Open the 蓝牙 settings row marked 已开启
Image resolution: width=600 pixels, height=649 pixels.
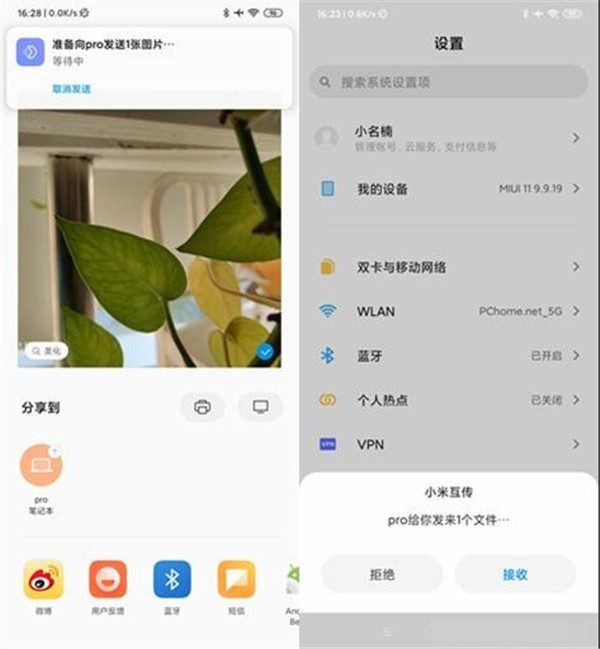(x=448, y=355)
